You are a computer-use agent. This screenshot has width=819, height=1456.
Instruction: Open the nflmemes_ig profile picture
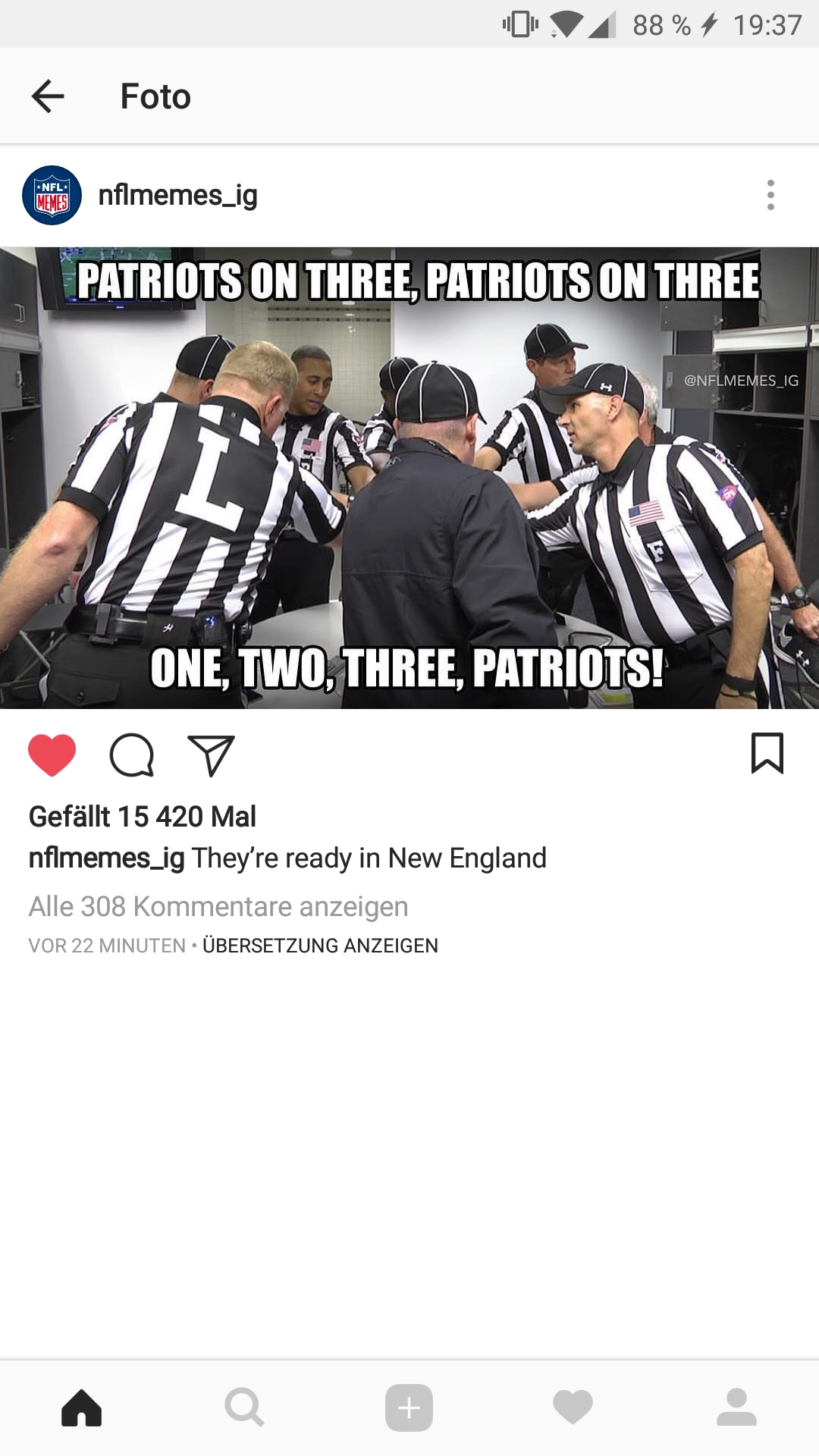click(52, 195)
